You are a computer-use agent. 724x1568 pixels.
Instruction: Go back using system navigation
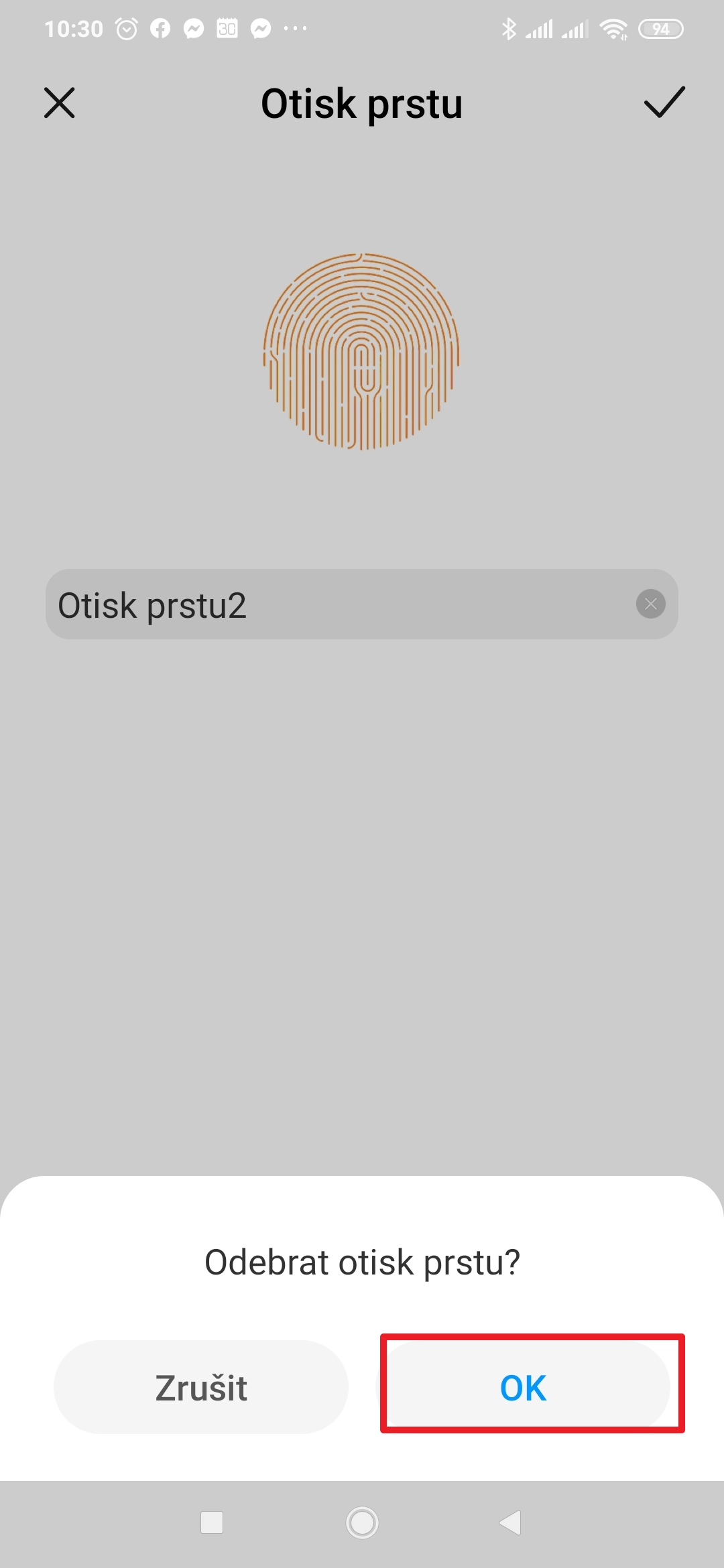point(511,1522)
